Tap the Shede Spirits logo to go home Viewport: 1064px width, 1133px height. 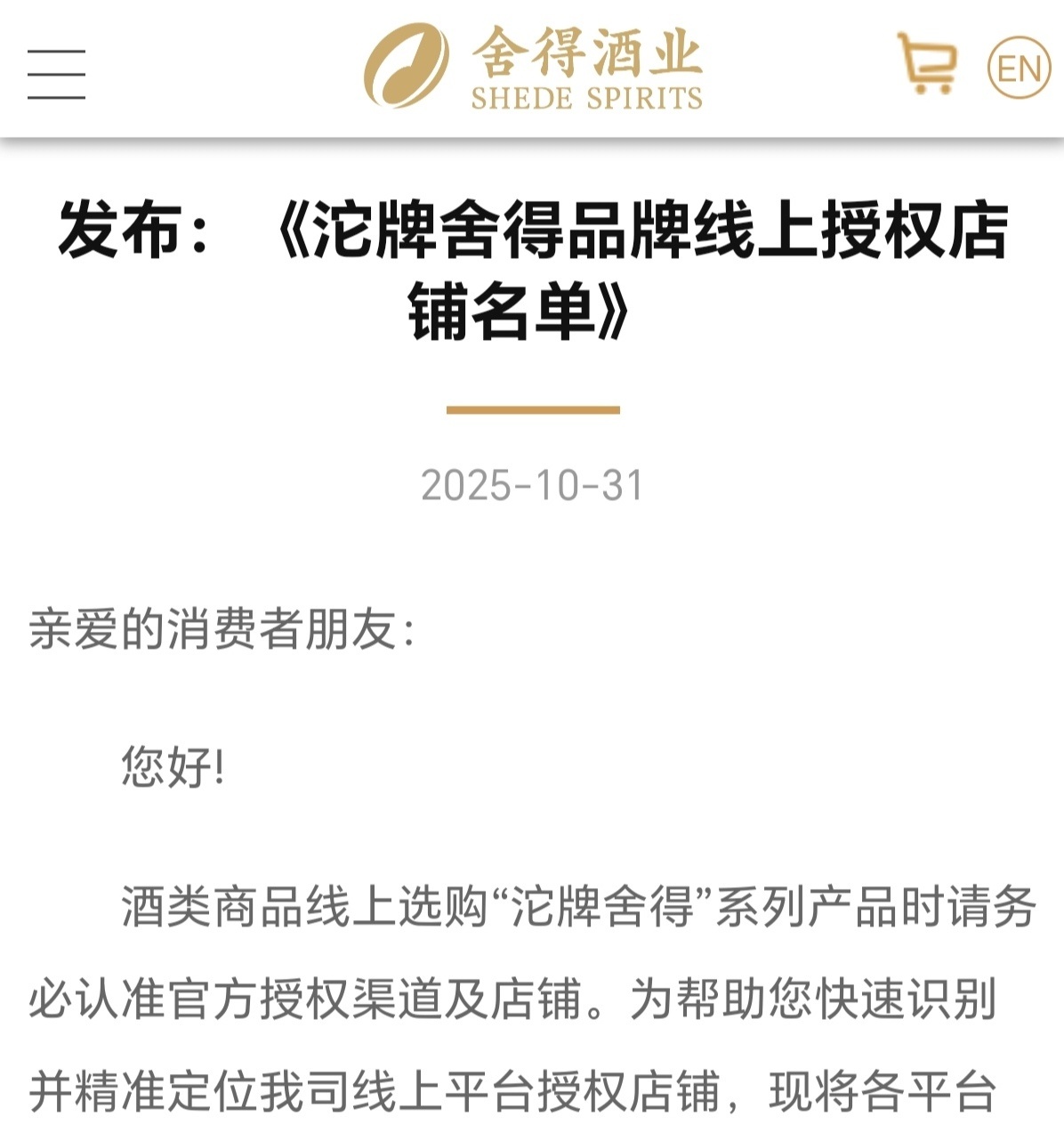click(x=533, y=67)
